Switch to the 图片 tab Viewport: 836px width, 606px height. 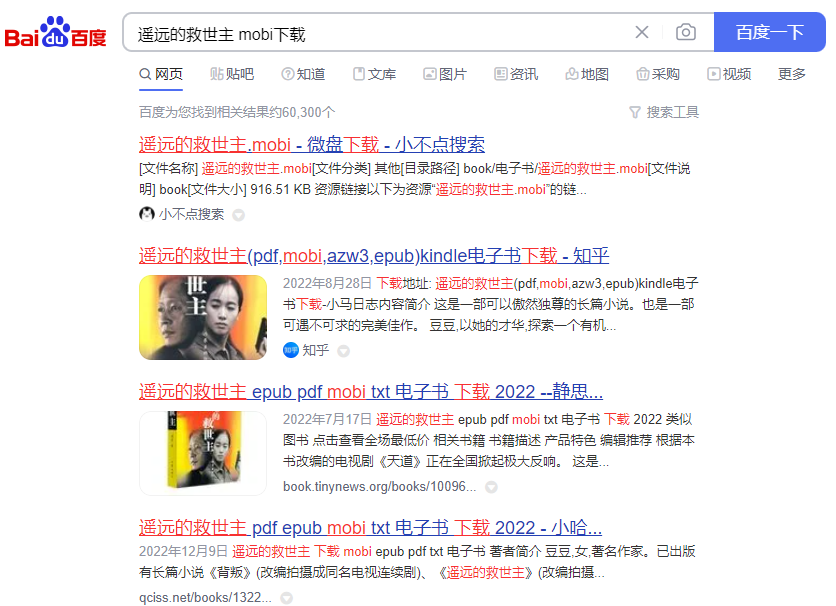click(445, 74)
